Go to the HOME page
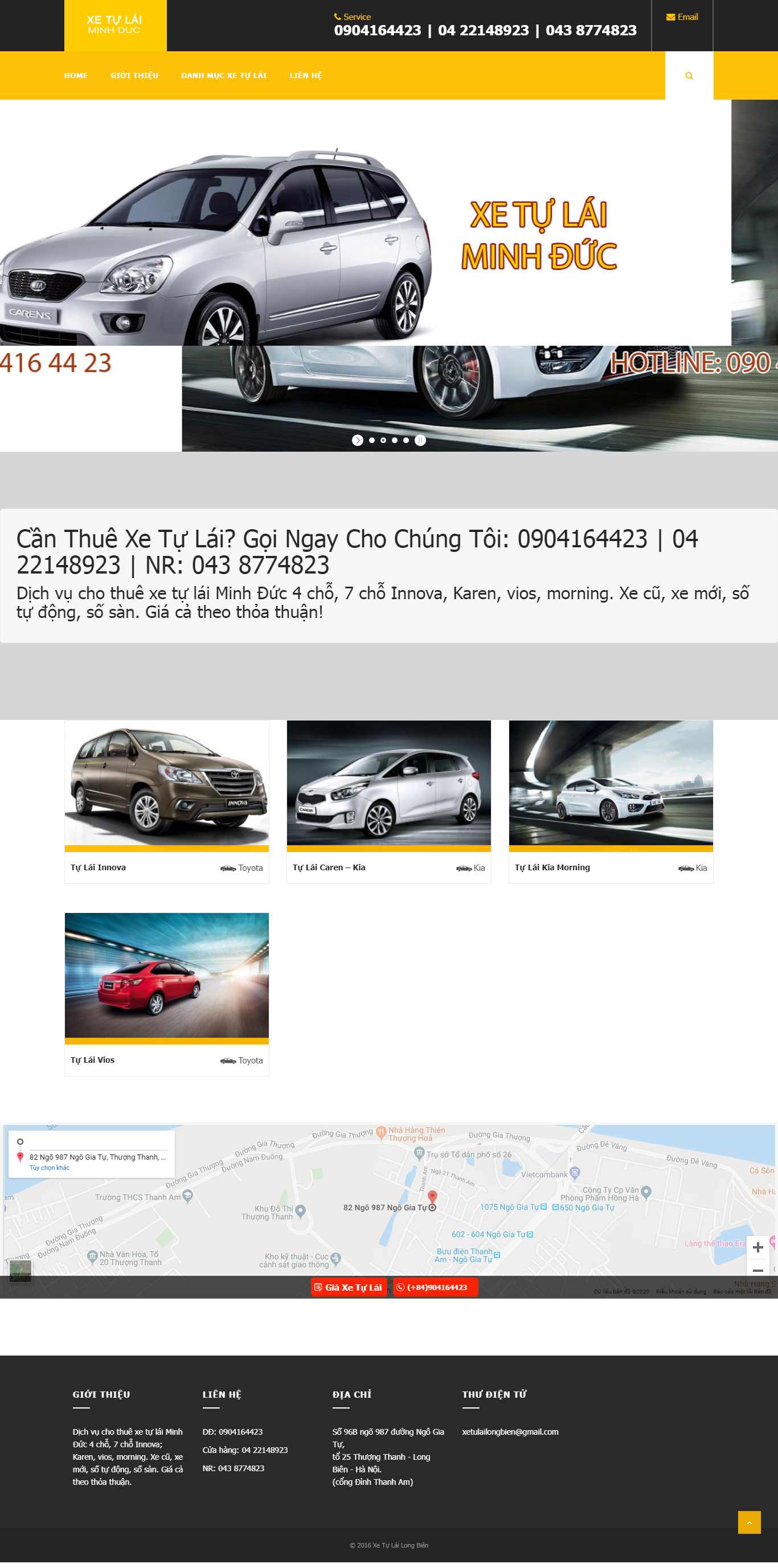 pyautogui.click(x=76, y=76)
